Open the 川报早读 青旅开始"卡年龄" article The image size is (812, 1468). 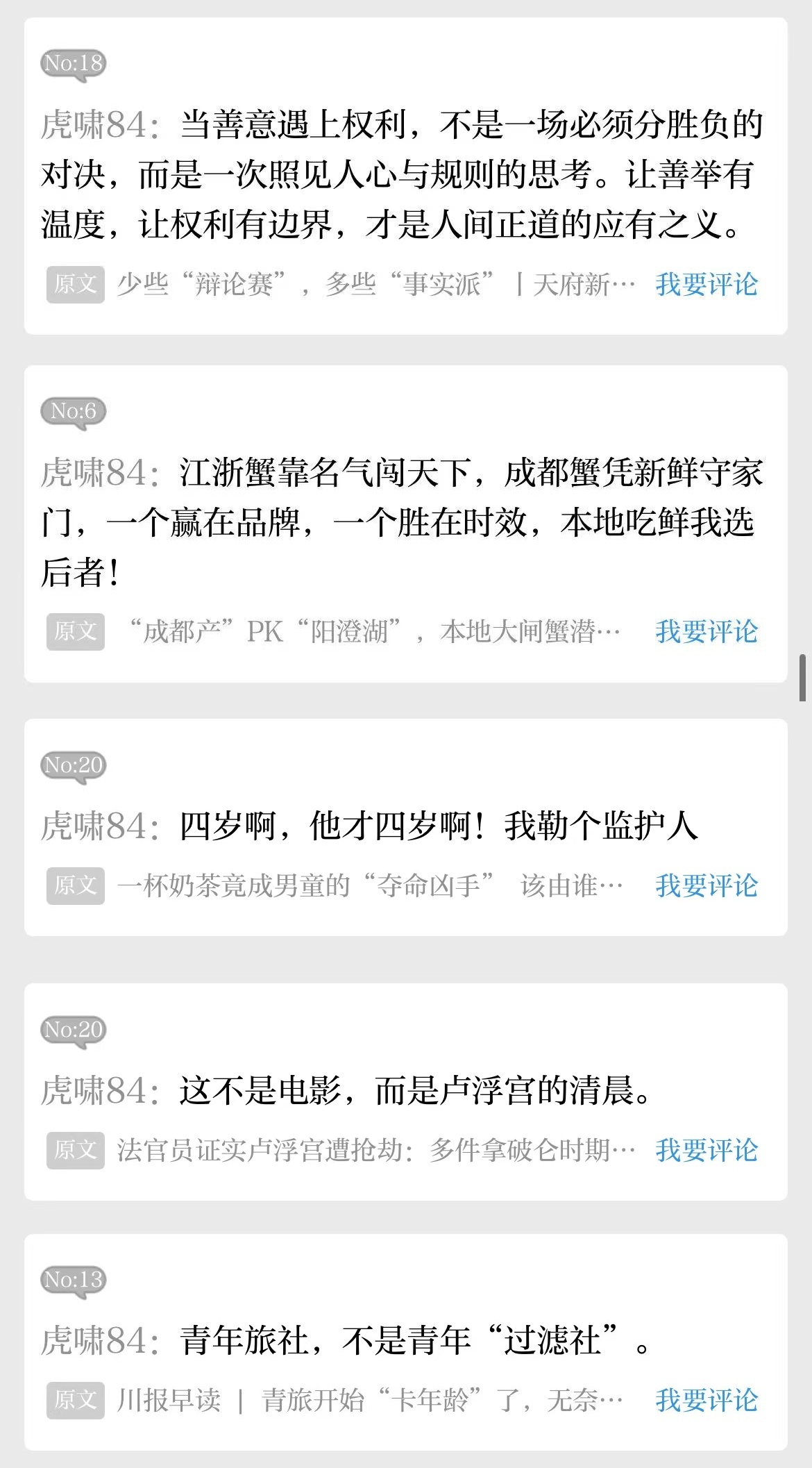coord(369,1400)
